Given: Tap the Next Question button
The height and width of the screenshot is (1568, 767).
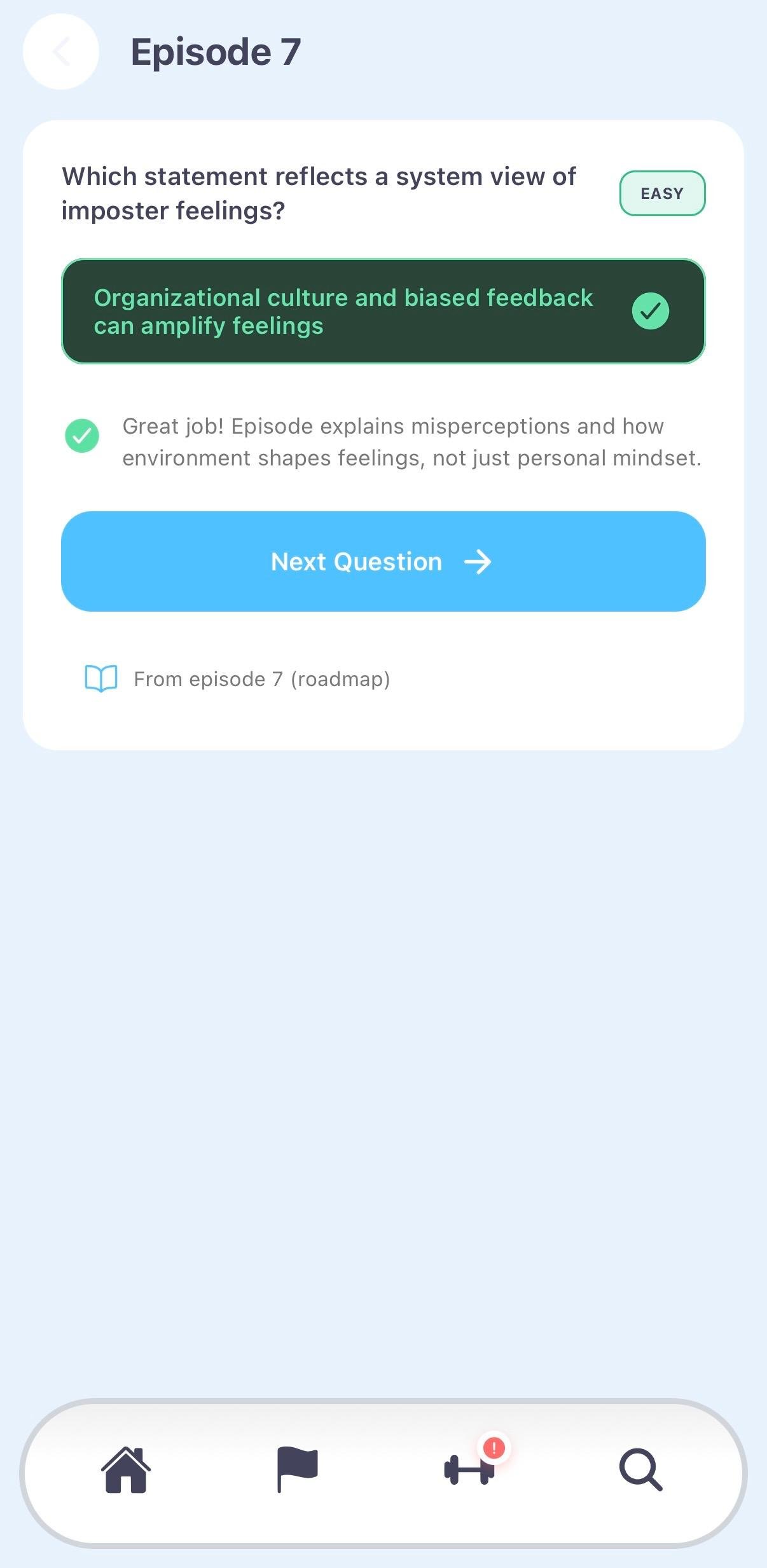Looking at the screenshot, I should [x=383, y=561].
